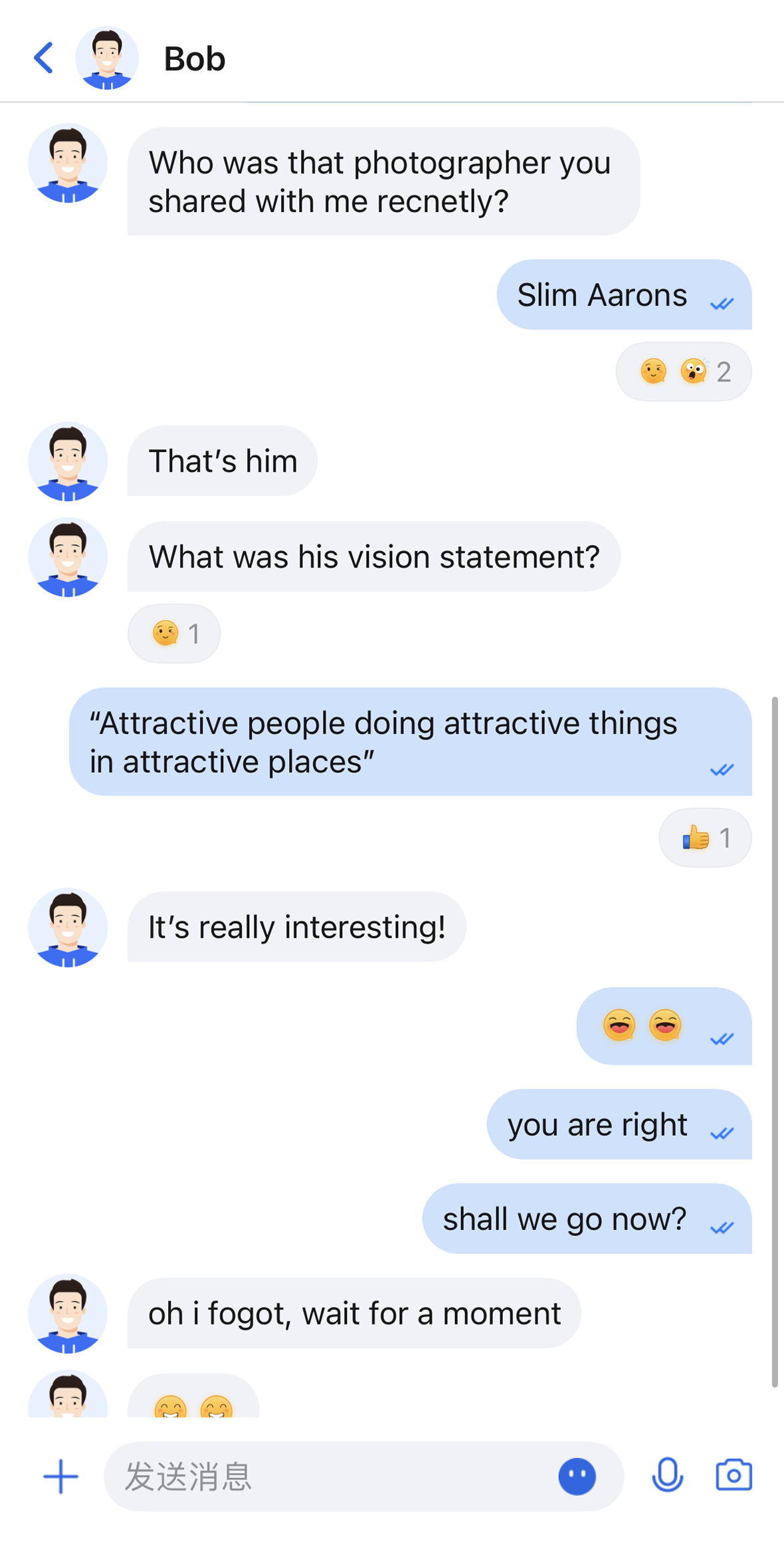The height and width of the screenshot is (1563, 784).
Task: Tap the thumbs-up reaction under quote message
Action: click(705, 837)
